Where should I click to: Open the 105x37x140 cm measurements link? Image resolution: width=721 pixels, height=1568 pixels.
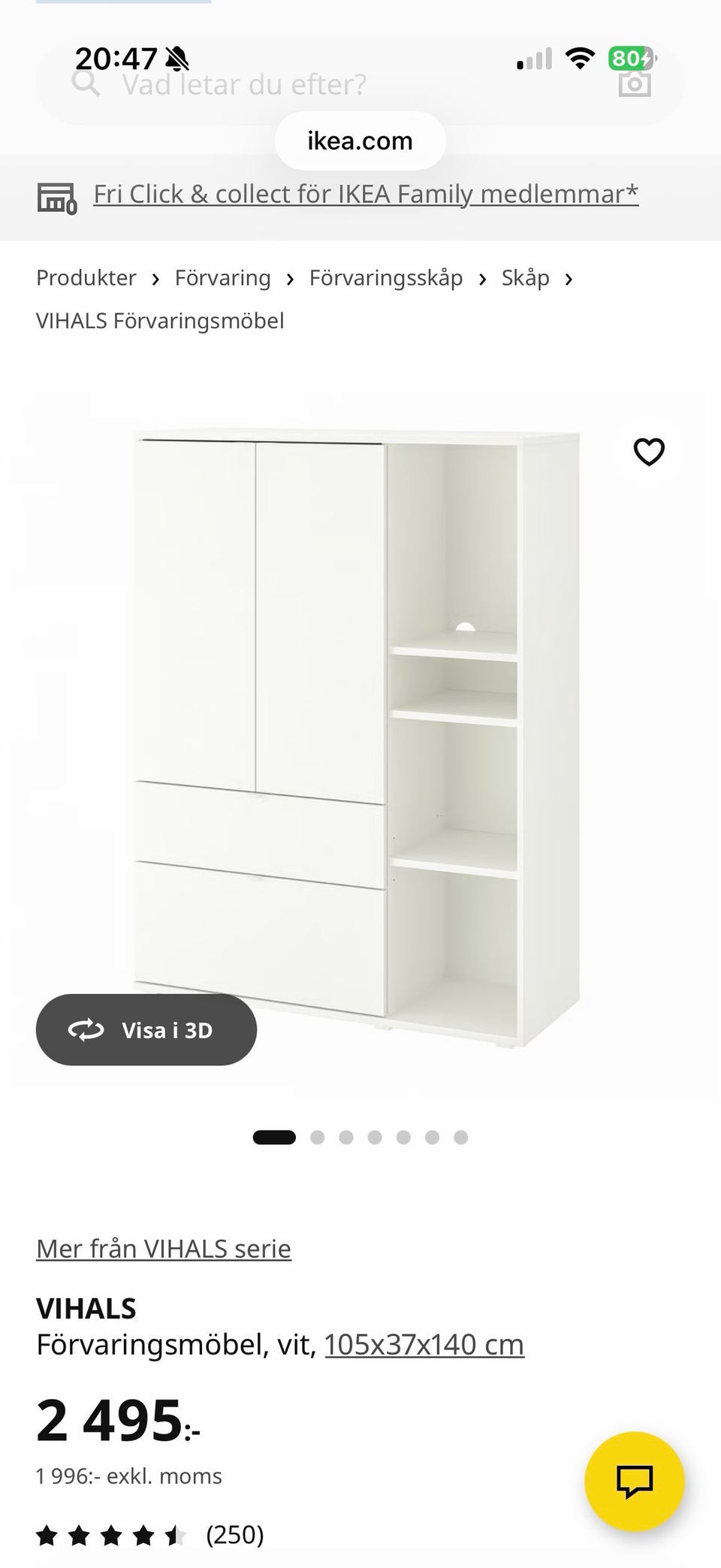pos(424,1345)
